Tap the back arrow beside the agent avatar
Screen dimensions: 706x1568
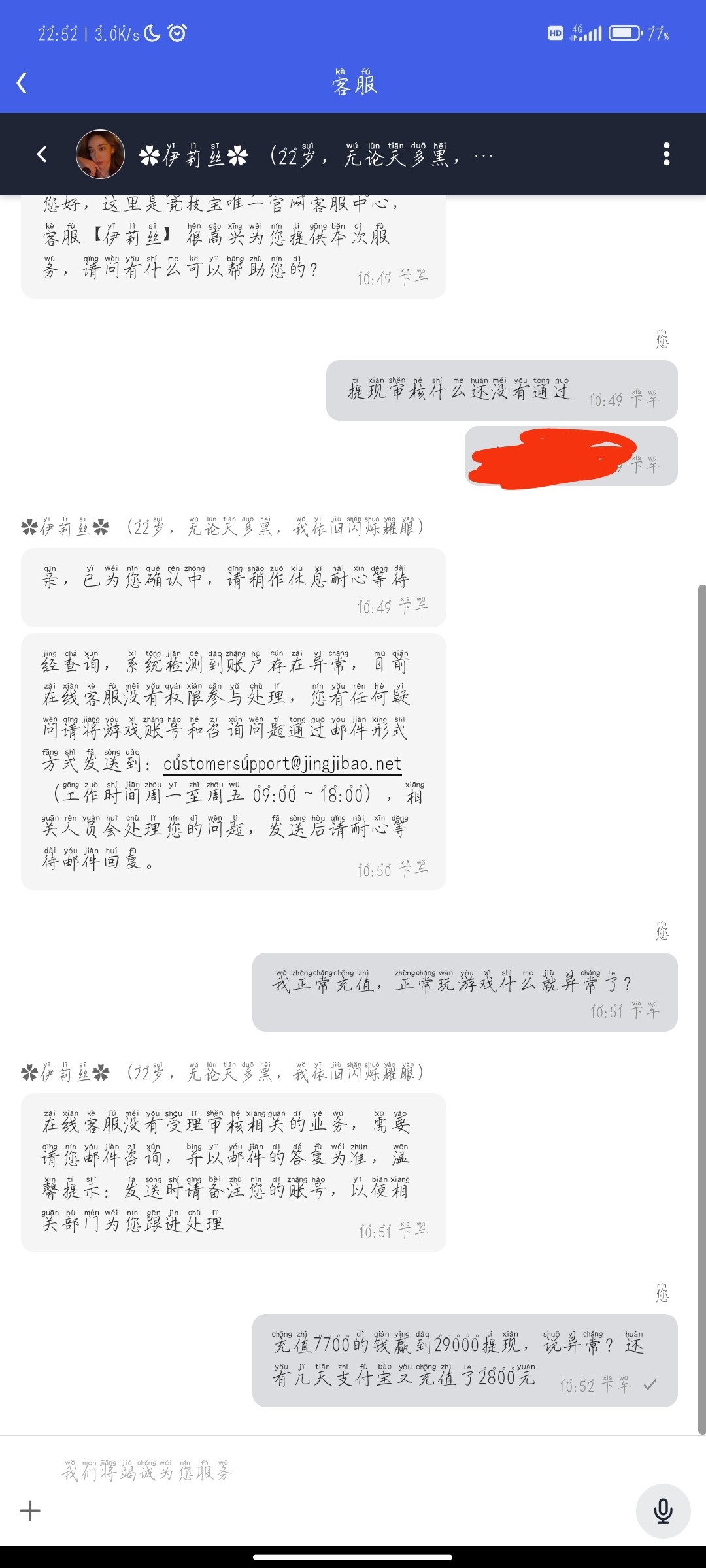point(42,155)
